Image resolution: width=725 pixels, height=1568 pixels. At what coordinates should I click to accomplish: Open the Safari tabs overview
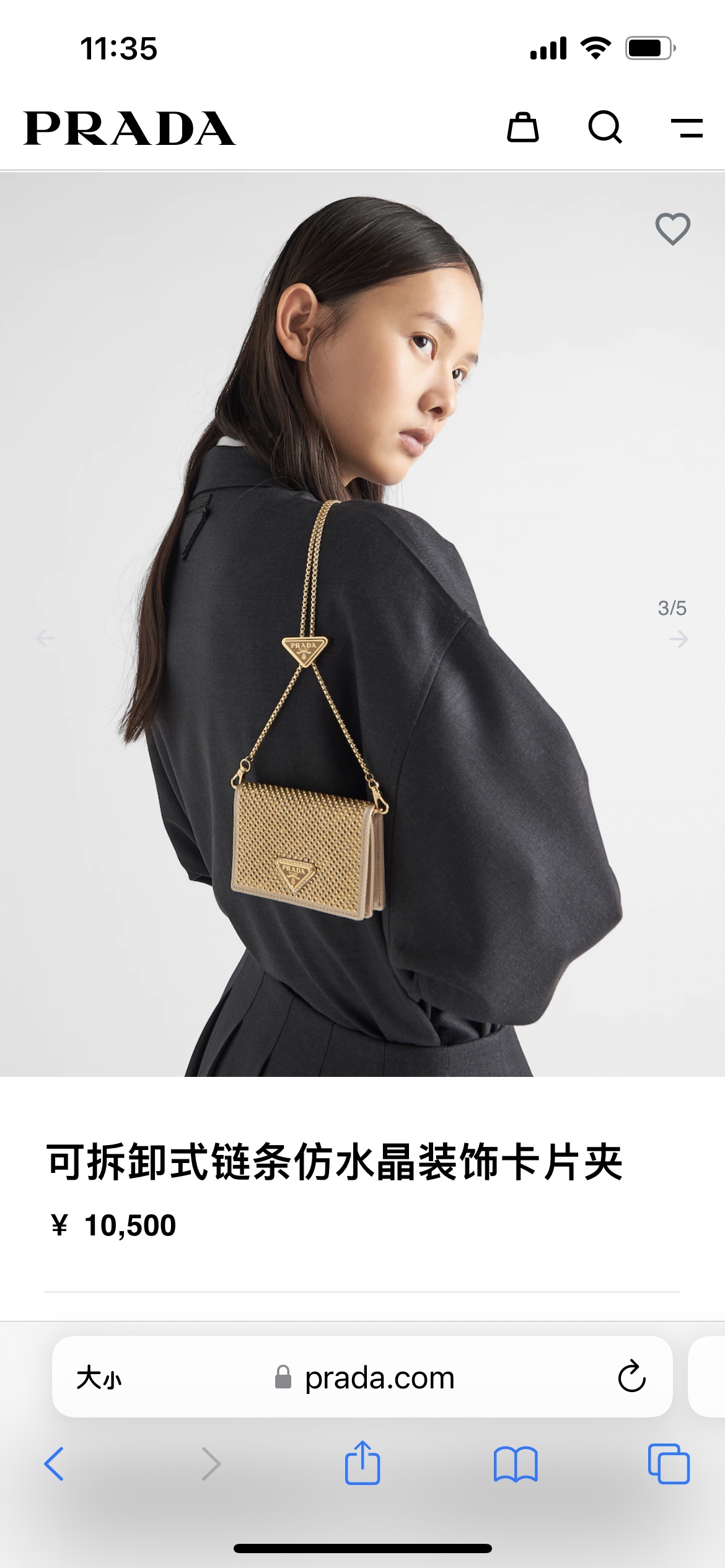tap(669, 1464)
